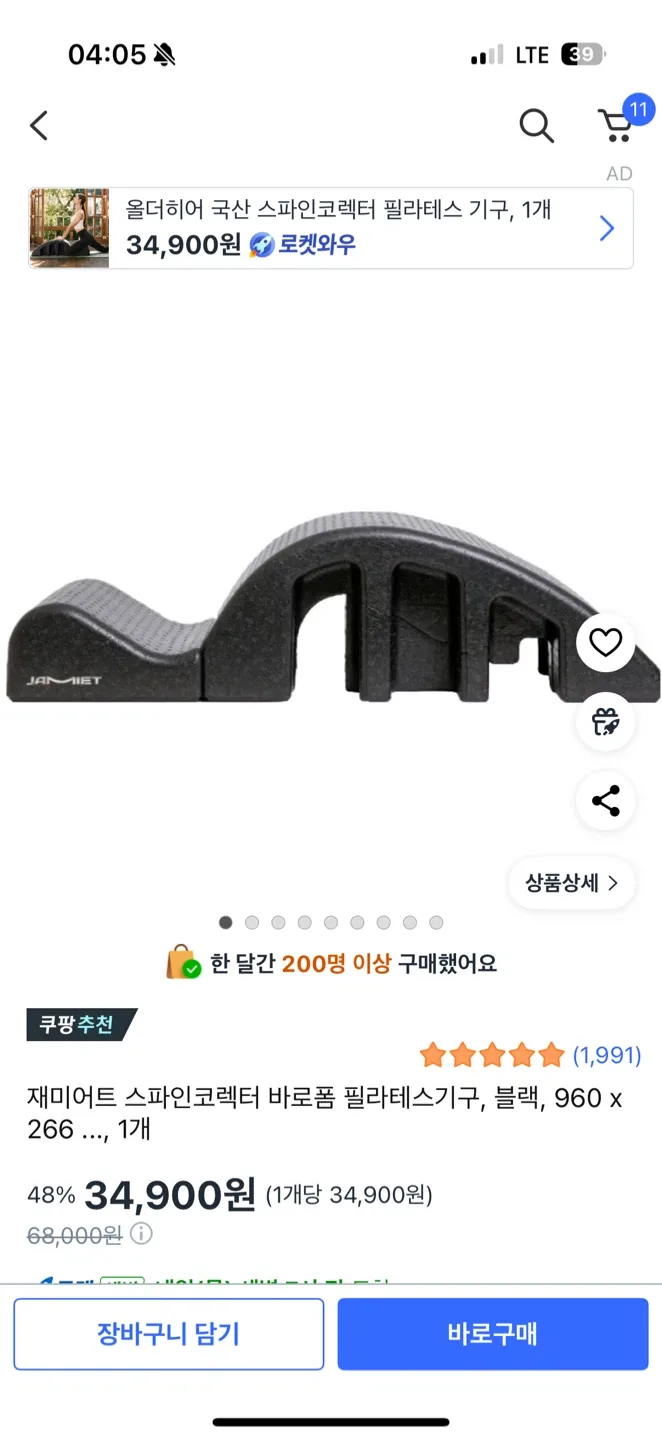Open 상품상세 product details
The height and width of the screenshot is (1440, 662).
571,883
